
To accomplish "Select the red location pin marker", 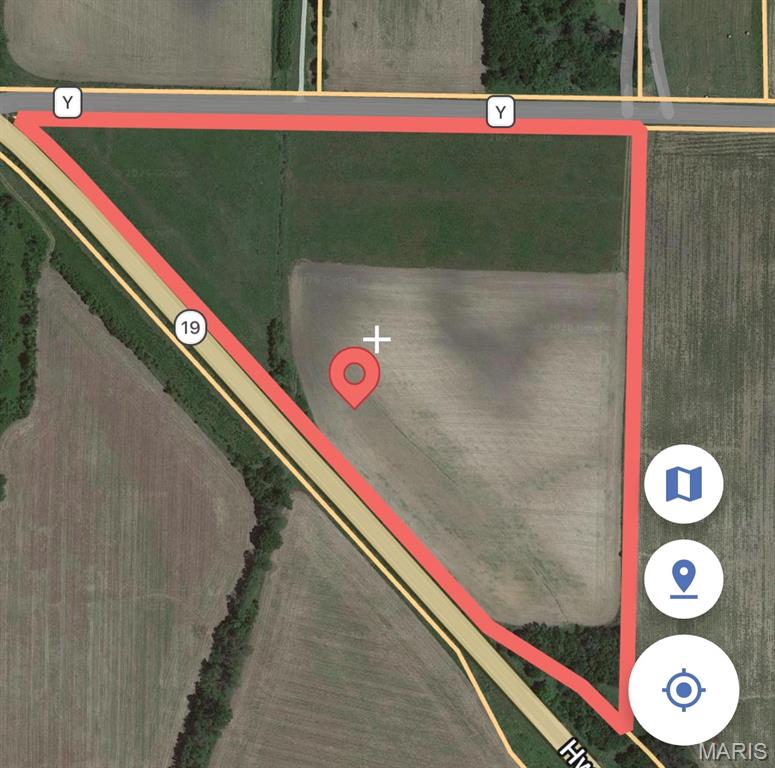I will pos(354,376).
